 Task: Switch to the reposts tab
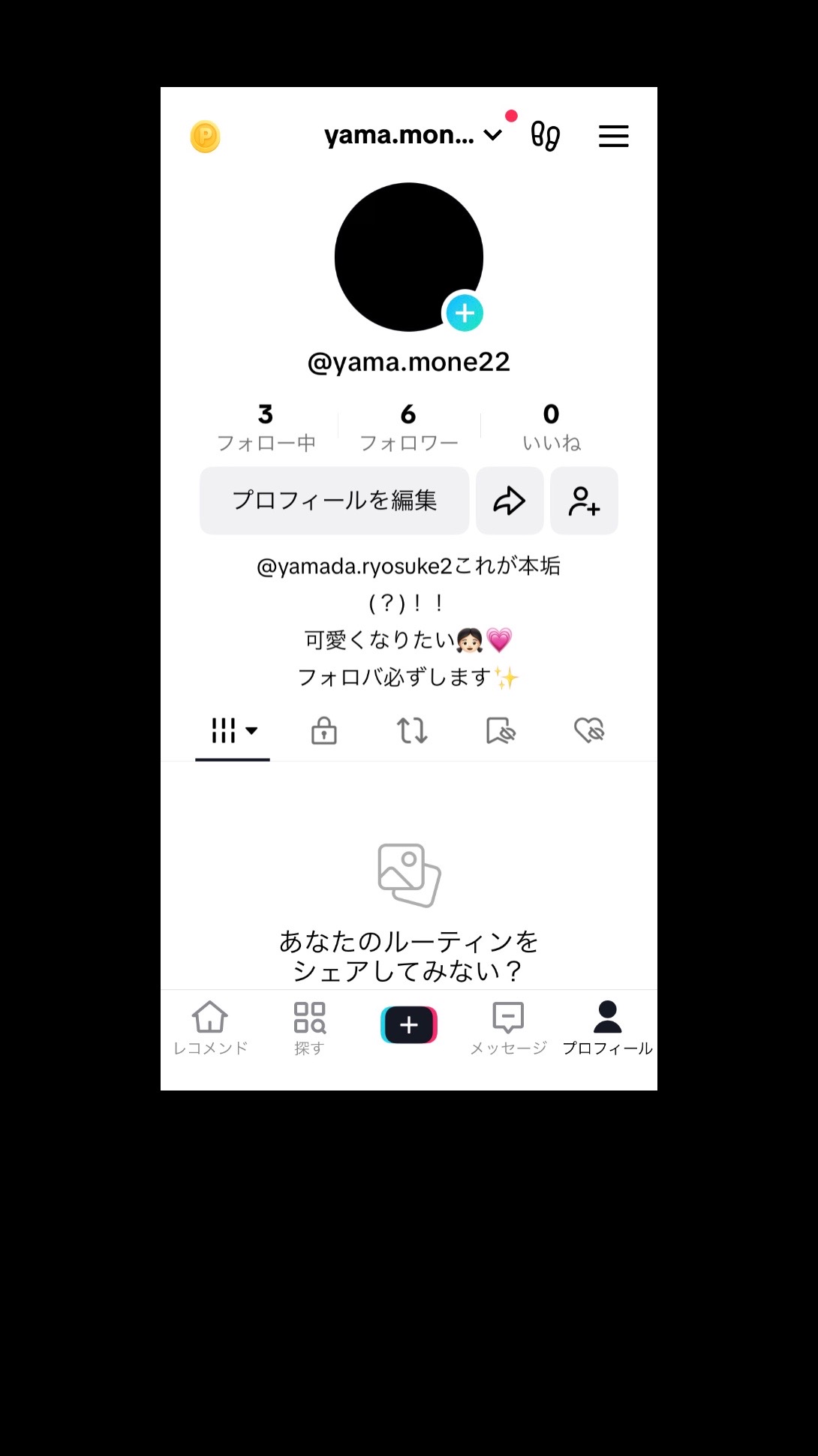412,730
